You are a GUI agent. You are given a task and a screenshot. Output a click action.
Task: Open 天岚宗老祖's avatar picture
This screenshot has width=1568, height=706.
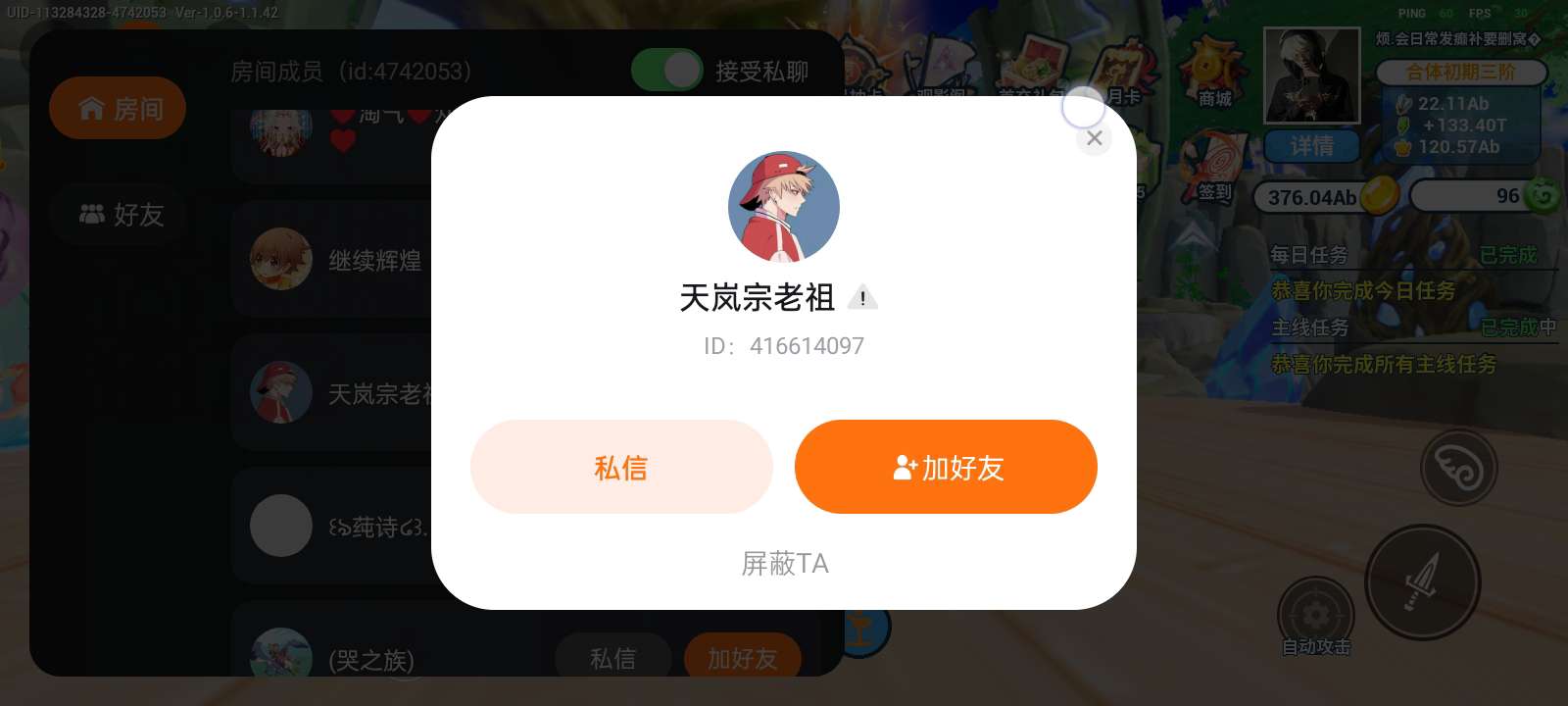[x=784, y=207]
